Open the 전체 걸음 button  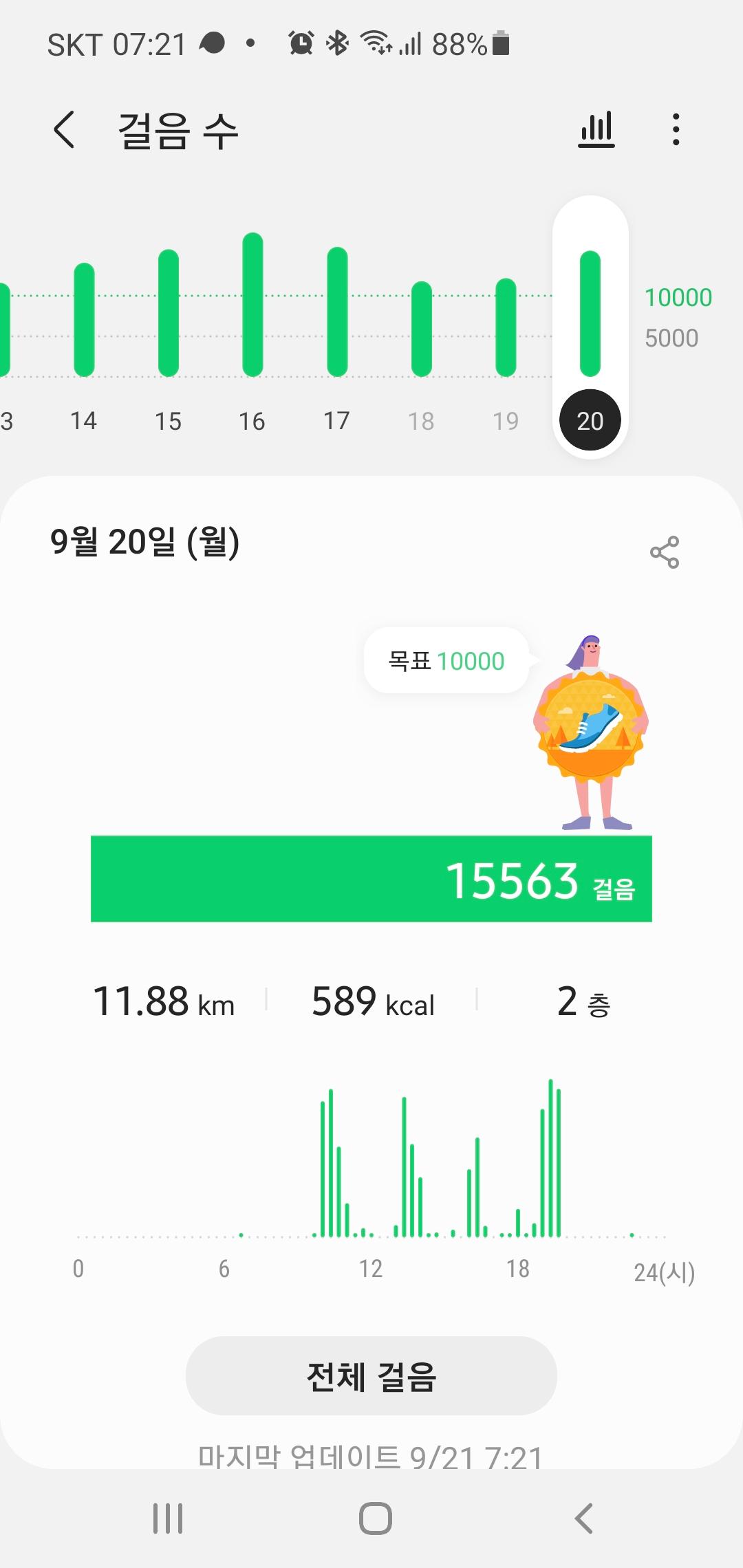pyautogui.click(x=371, y=1376)
